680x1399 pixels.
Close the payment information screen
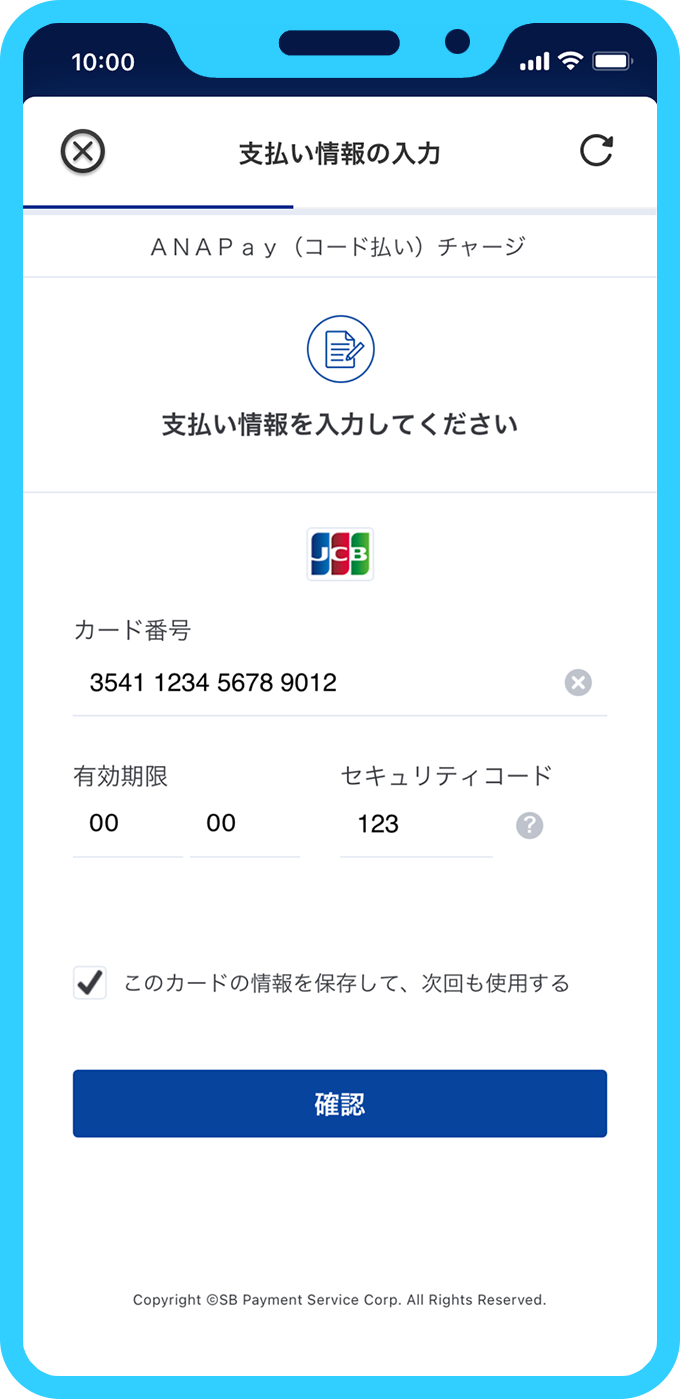(x=83, y=153)
